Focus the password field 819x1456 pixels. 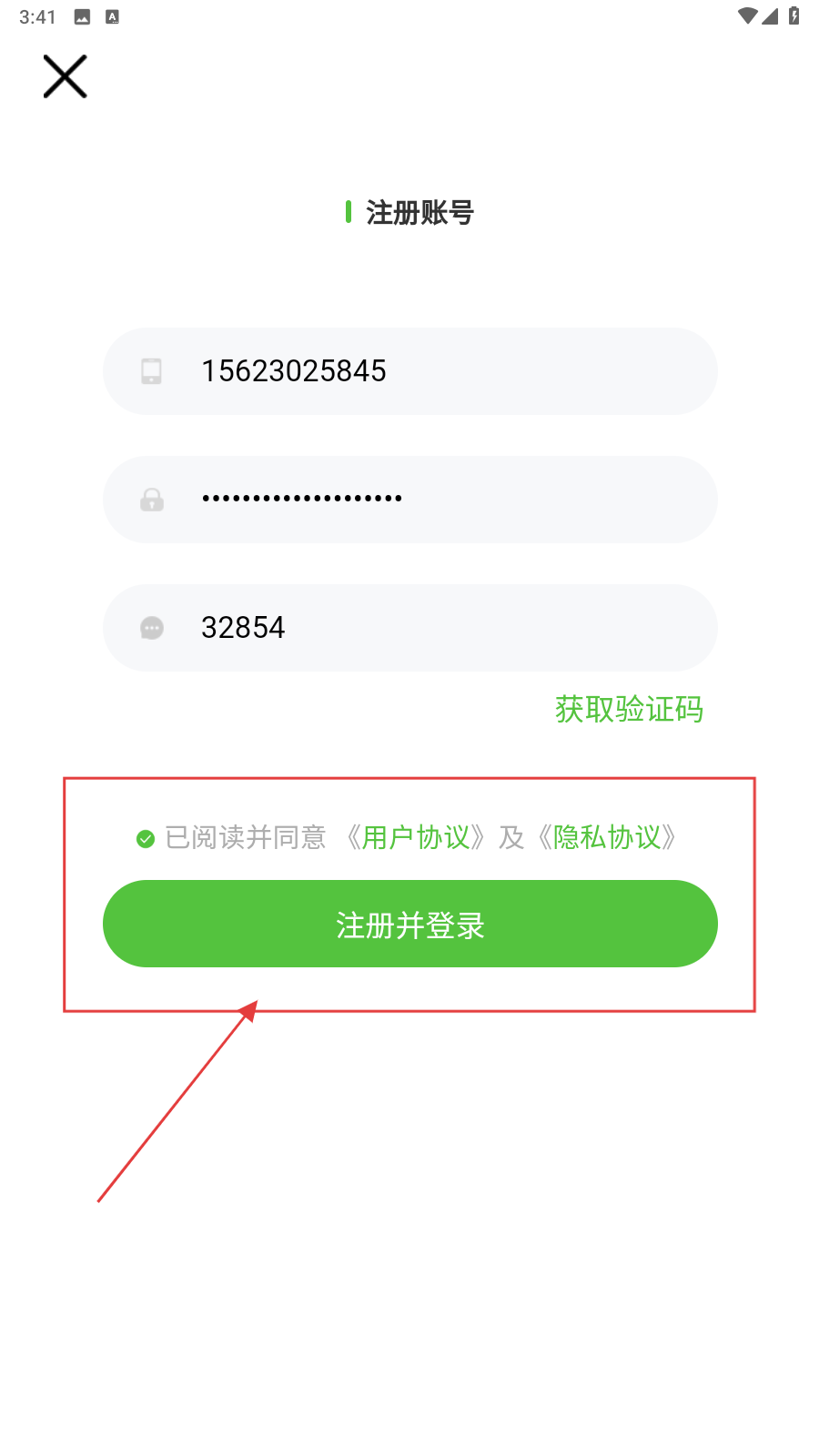coord(409,499)
